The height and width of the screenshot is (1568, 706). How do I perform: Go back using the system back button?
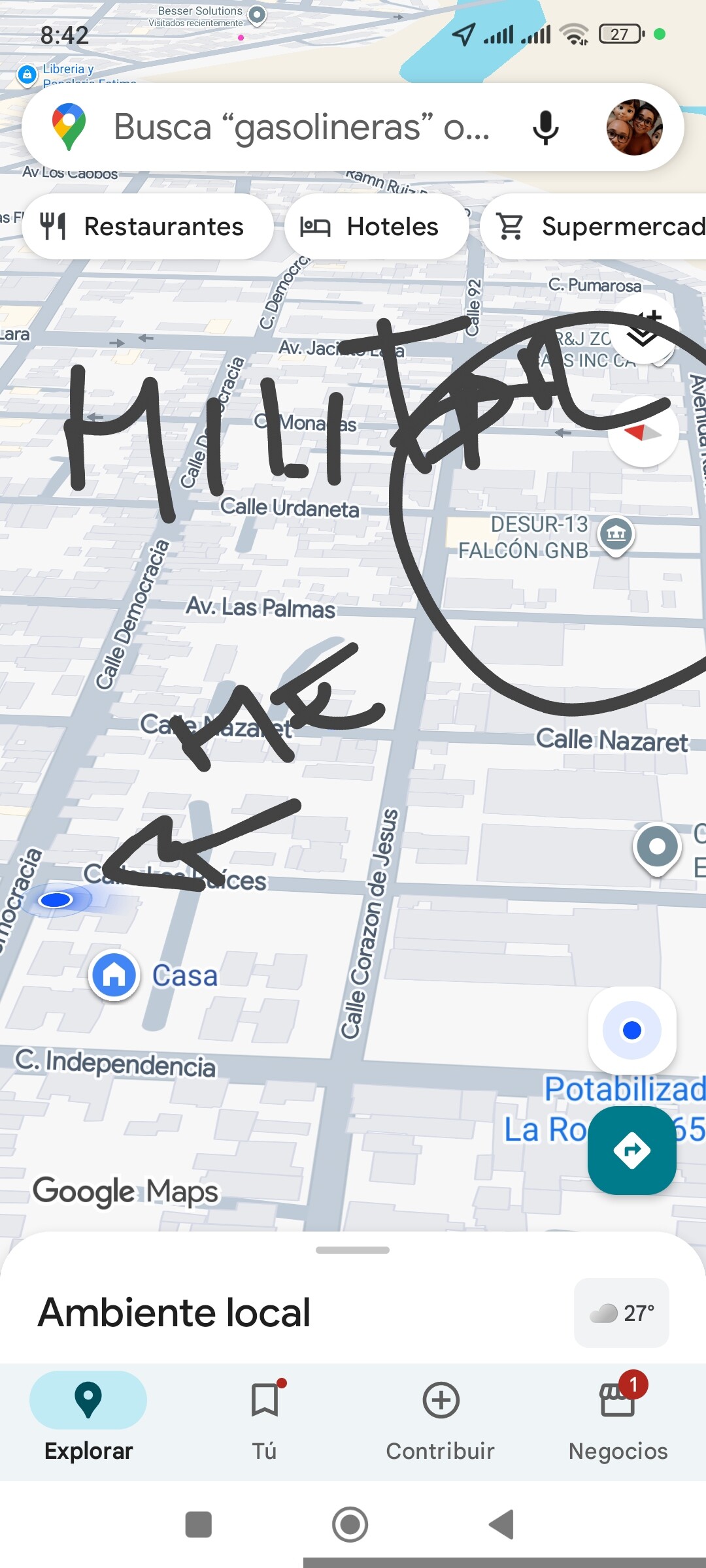501,1525
